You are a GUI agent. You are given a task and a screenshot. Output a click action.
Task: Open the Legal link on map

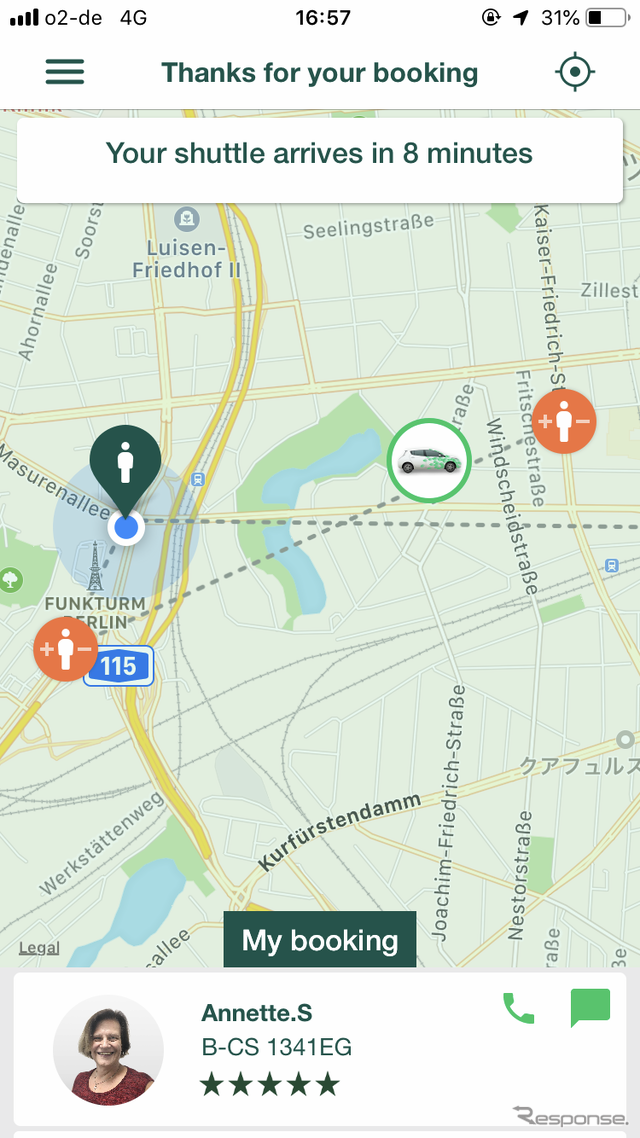point(39,948)
